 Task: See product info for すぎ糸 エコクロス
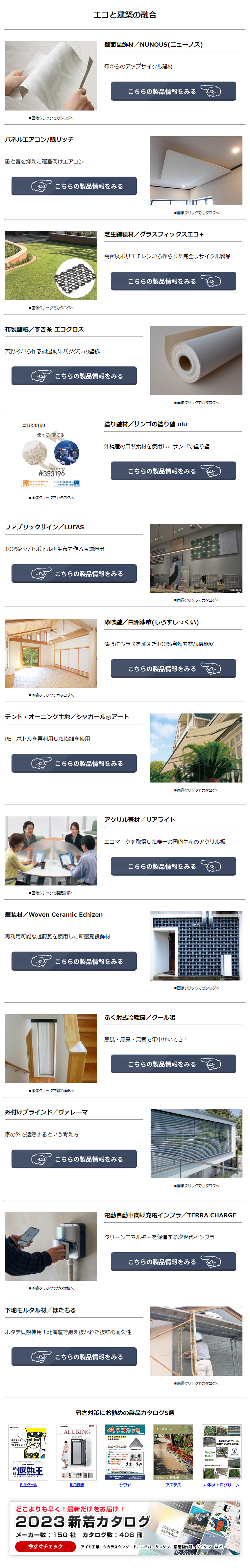click(74, 376)
